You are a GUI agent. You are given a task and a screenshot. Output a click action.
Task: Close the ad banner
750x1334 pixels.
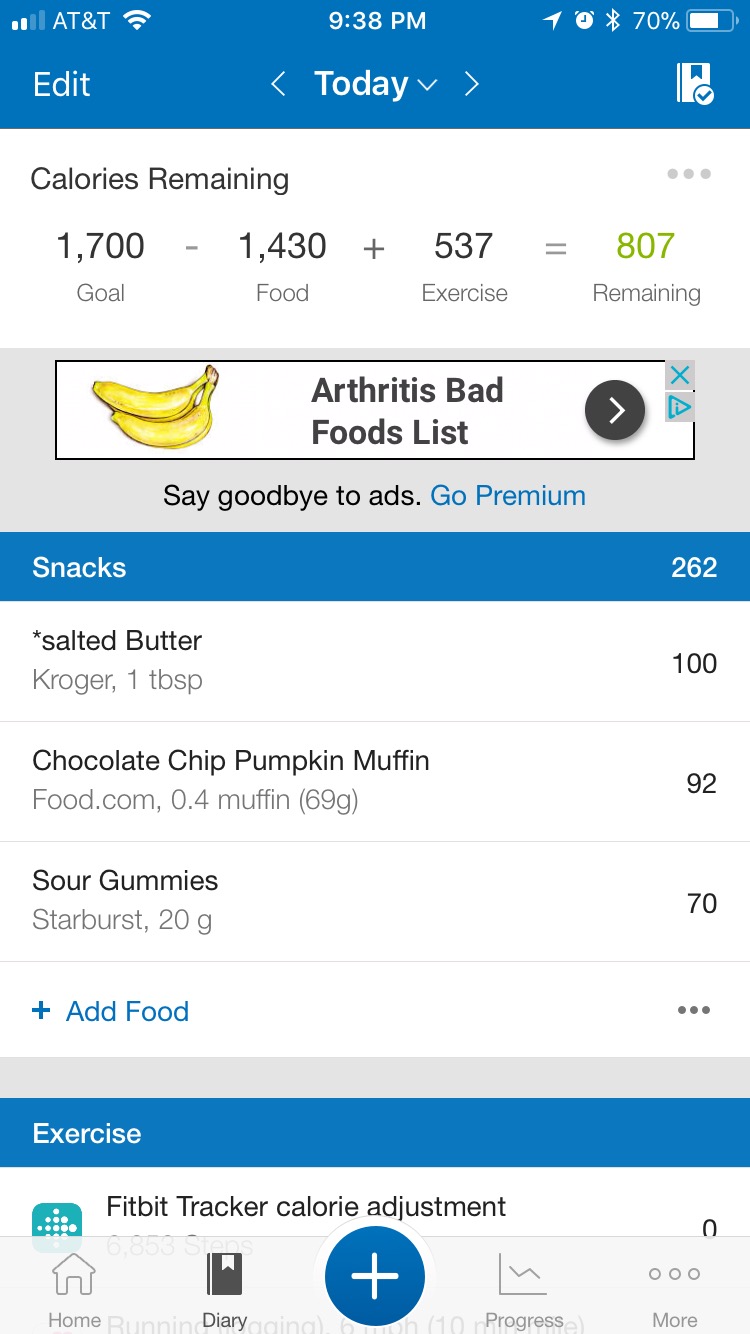point(680,375)
